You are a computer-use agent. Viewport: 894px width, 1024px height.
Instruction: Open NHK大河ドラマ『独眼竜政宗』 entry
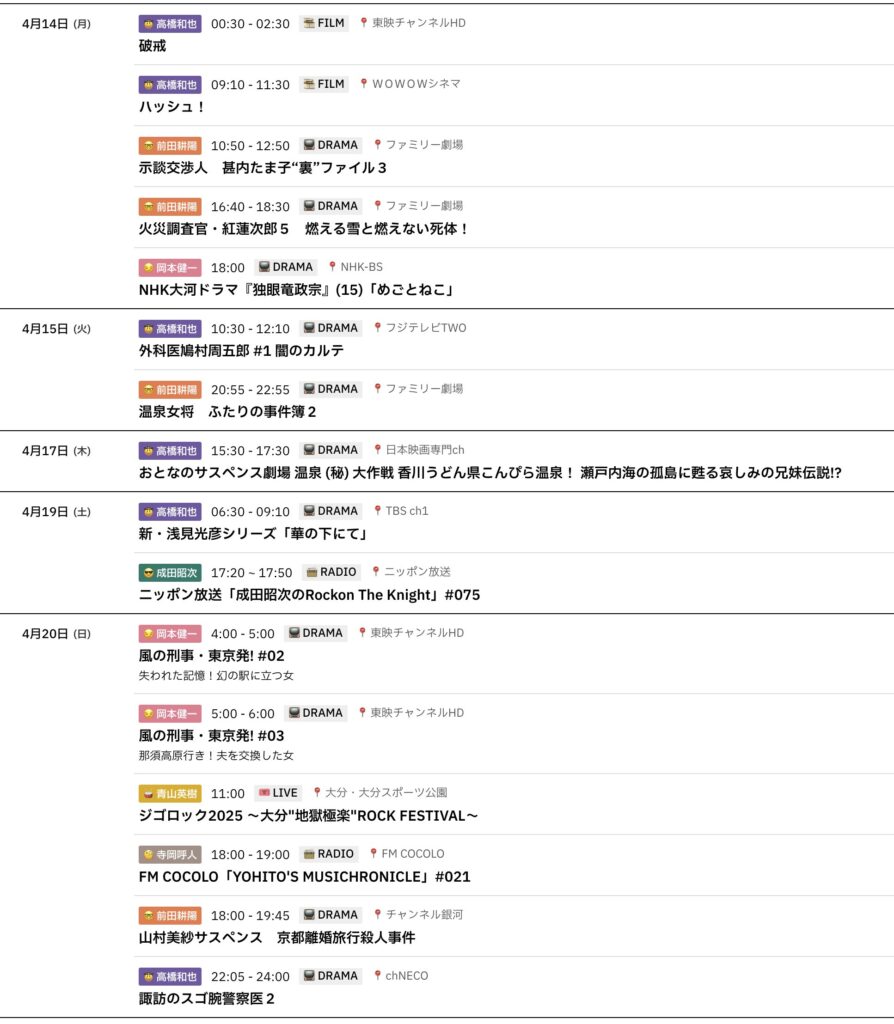(x=297, y=290)
